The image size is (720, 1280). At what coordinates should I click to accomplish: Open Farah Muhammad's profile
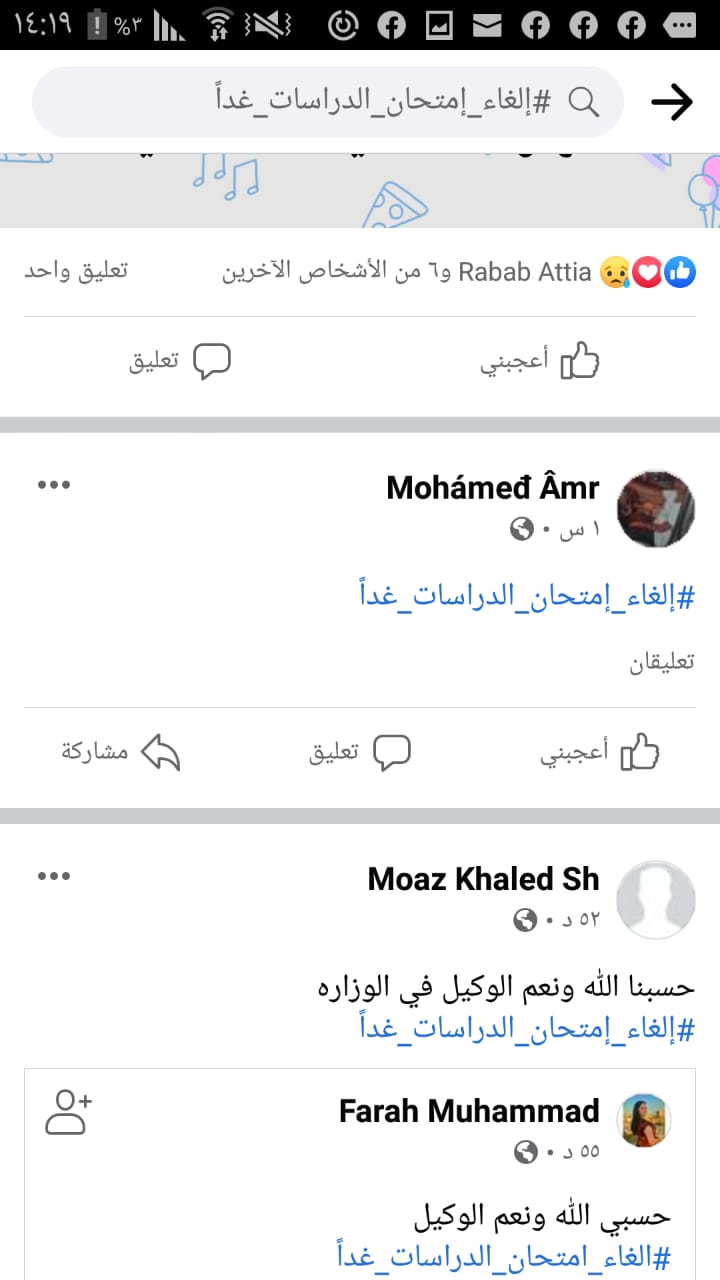[x=469, y=1111]
